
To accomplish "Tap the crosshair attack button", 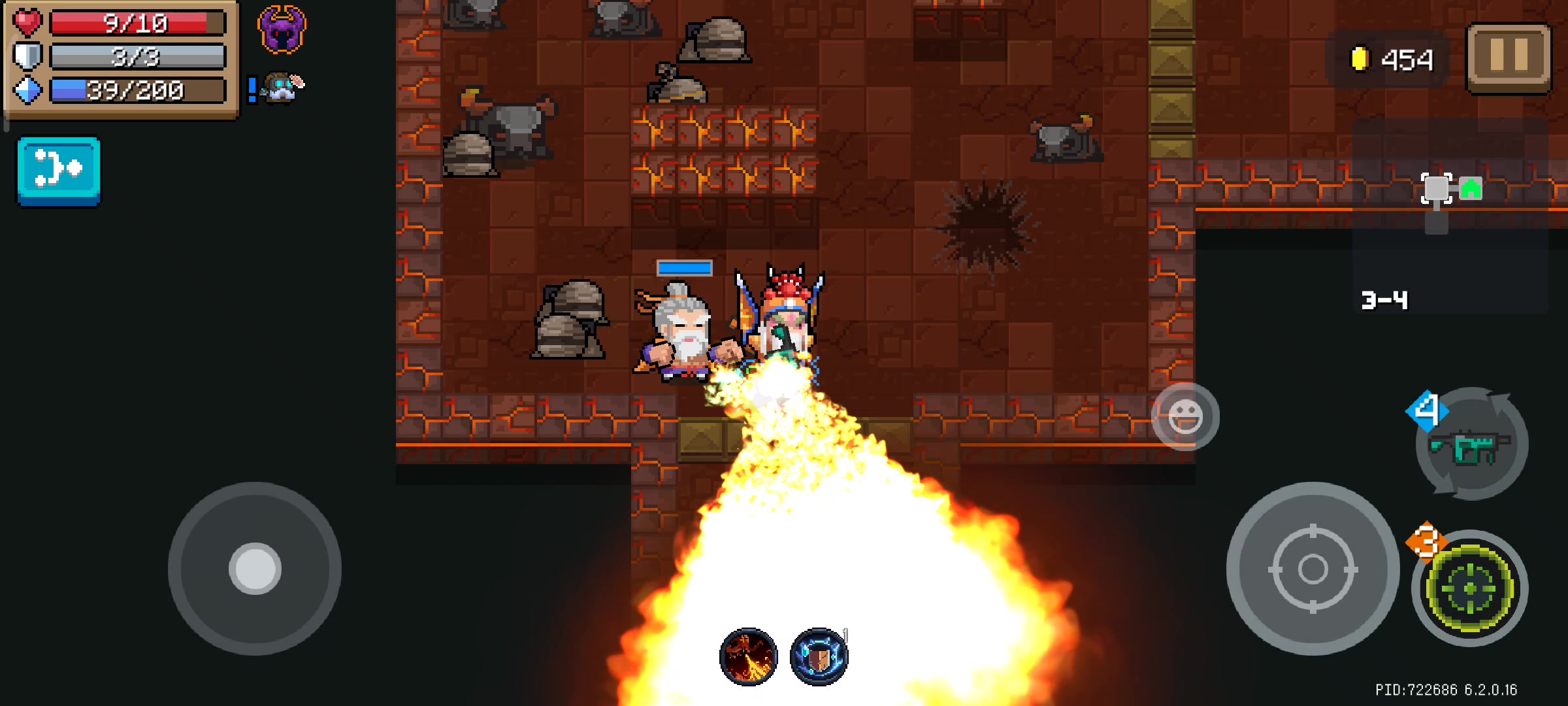I will (1313, 569).
